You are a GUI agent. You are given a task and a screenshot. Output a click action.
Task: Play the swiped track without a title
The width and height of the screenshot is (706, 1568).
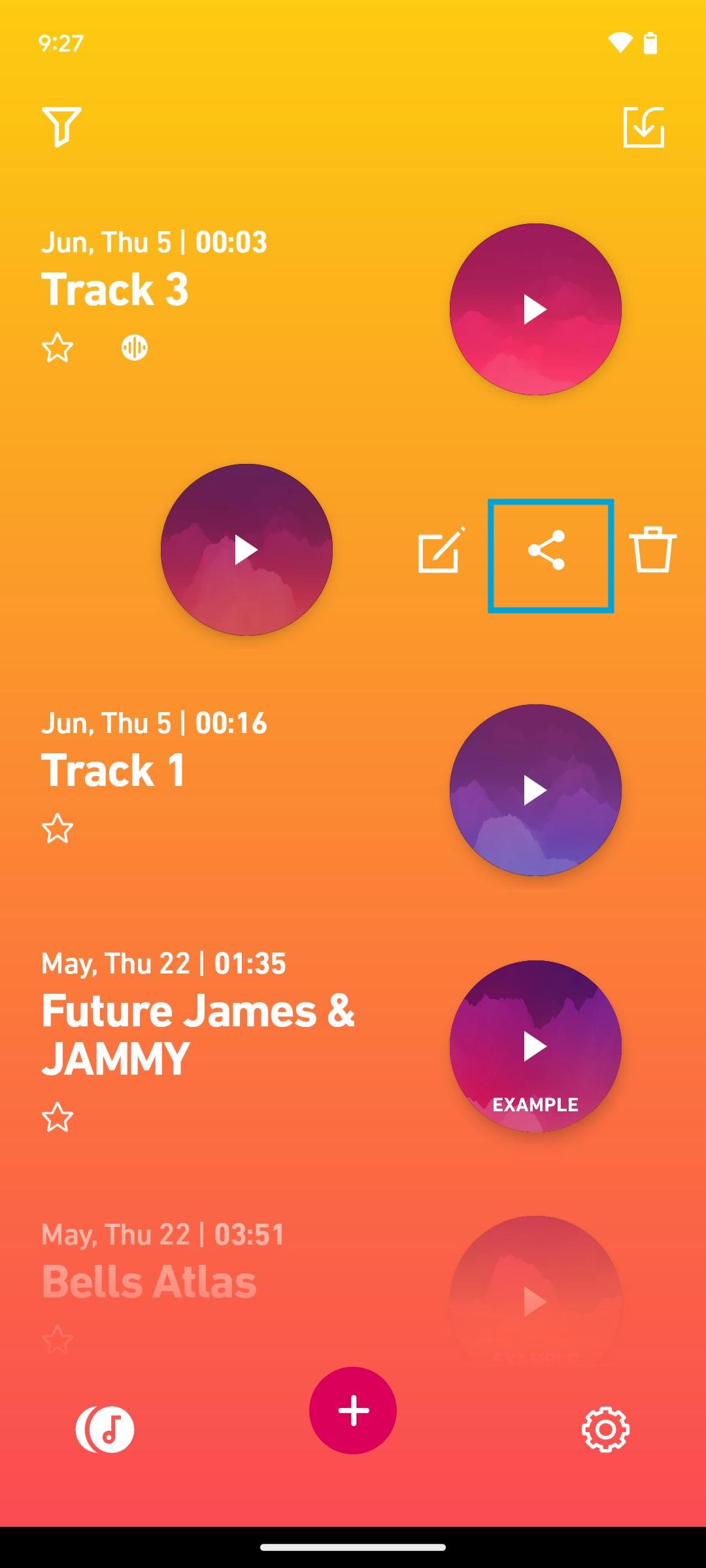(x=246, y=549)
